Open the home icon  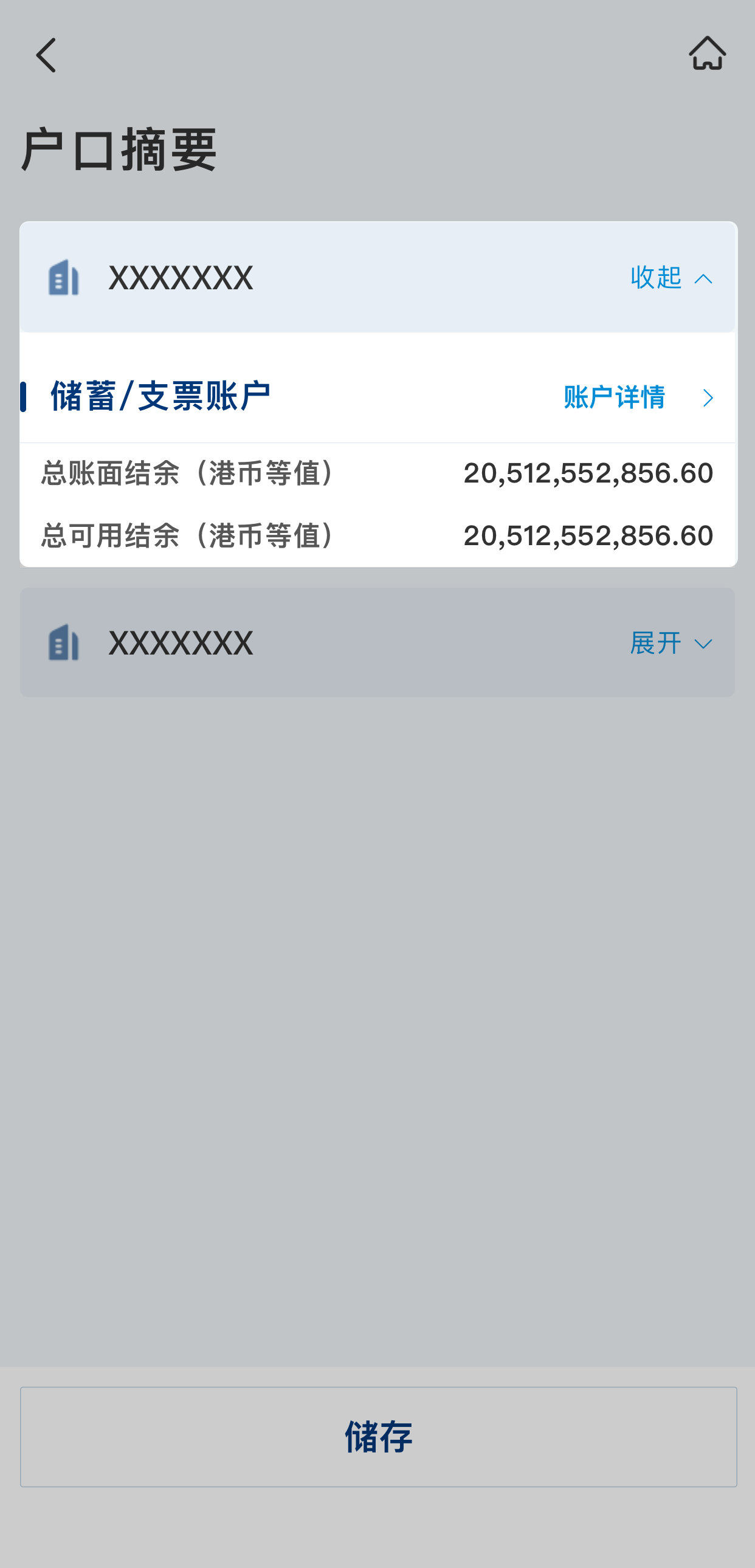(x=707, y=53)
